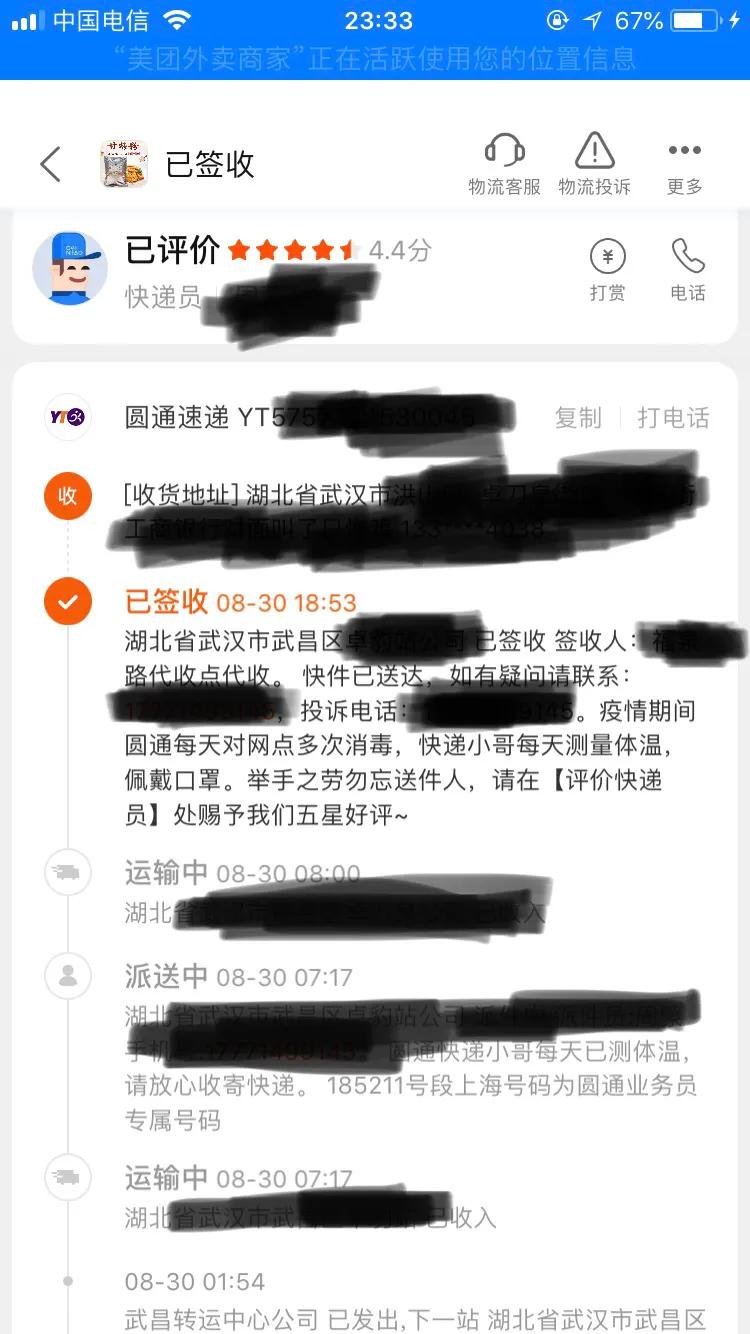Screen dimensions: 750x1334
Task: Open 物流客服 logistics customer service
Action: coord(503,164)
